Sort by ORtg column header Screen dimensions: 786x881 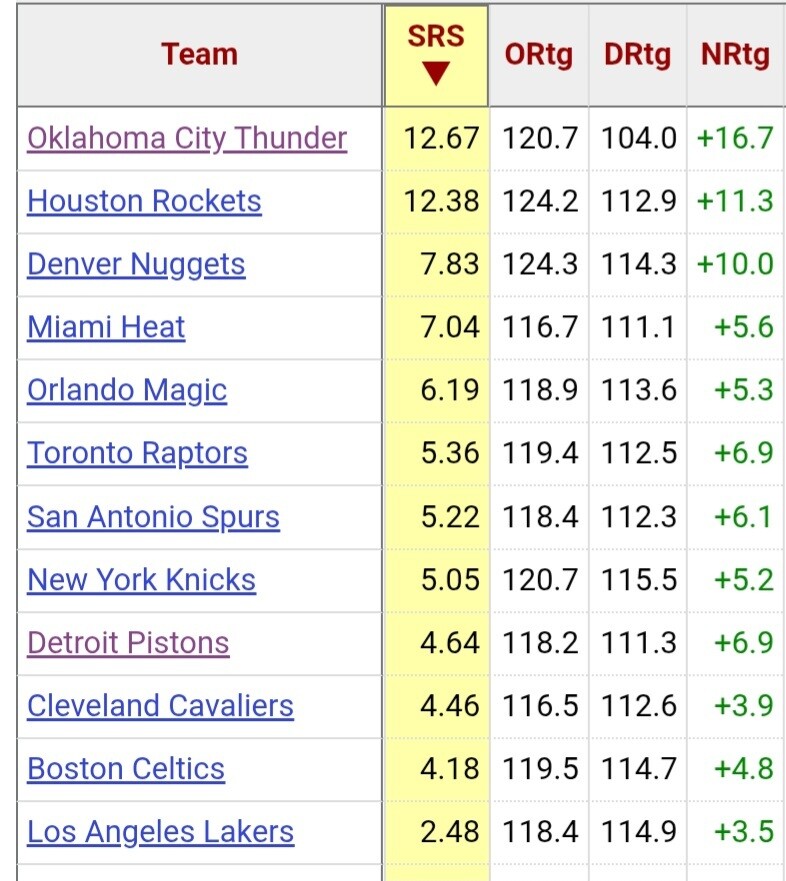(x=538, y=55)
